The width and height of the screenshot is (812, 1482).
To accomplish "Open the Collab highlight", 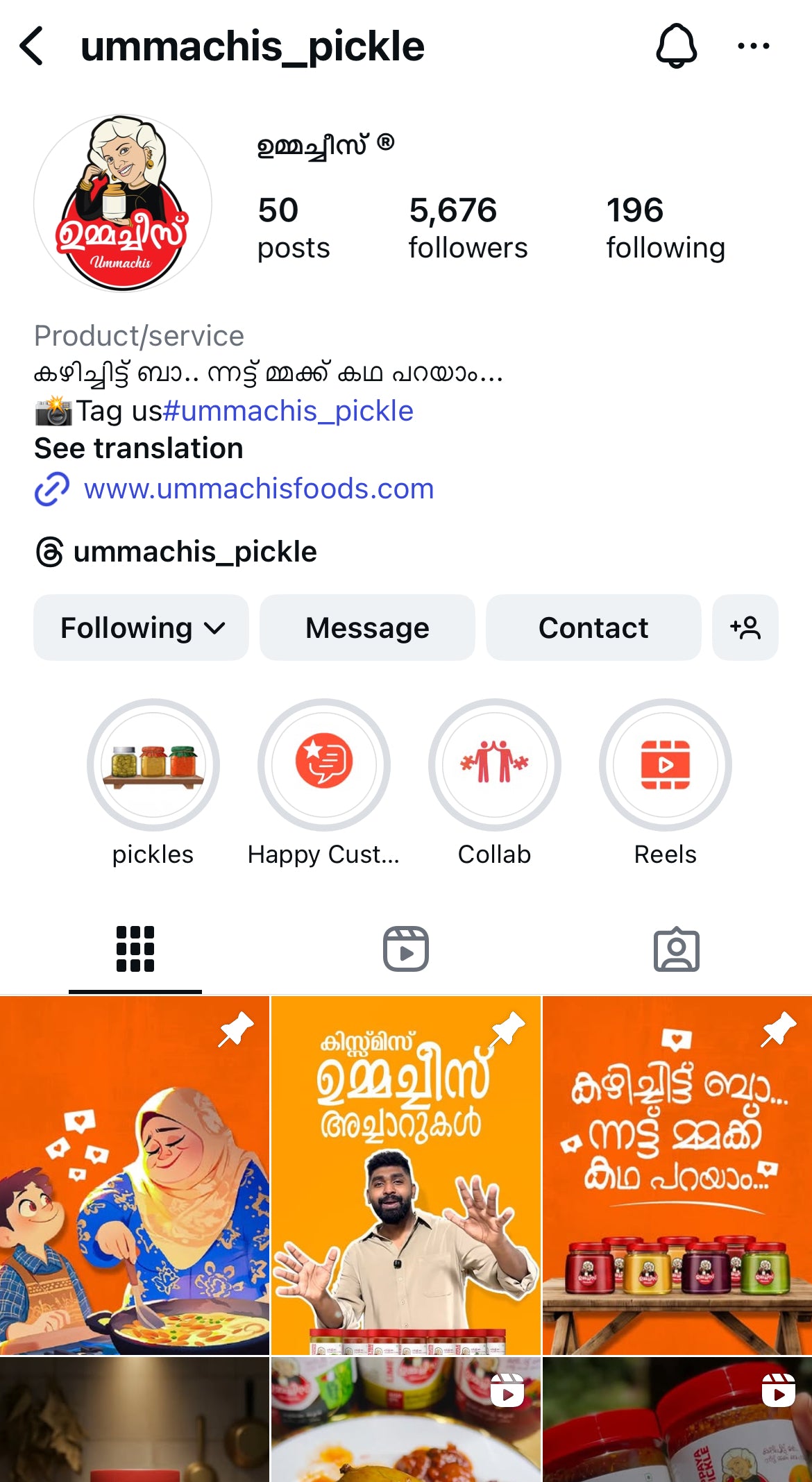I will pyautogui.click(x=495, y=765).
